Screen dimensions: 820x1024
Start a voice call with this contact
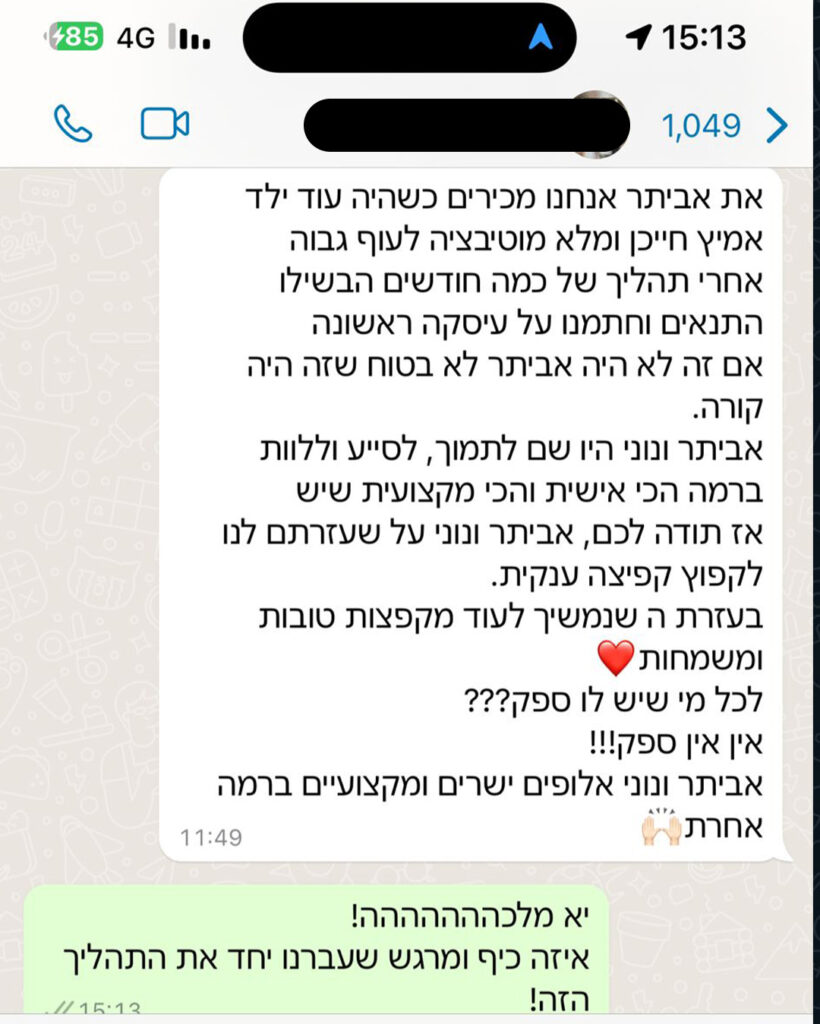point(73,125)
